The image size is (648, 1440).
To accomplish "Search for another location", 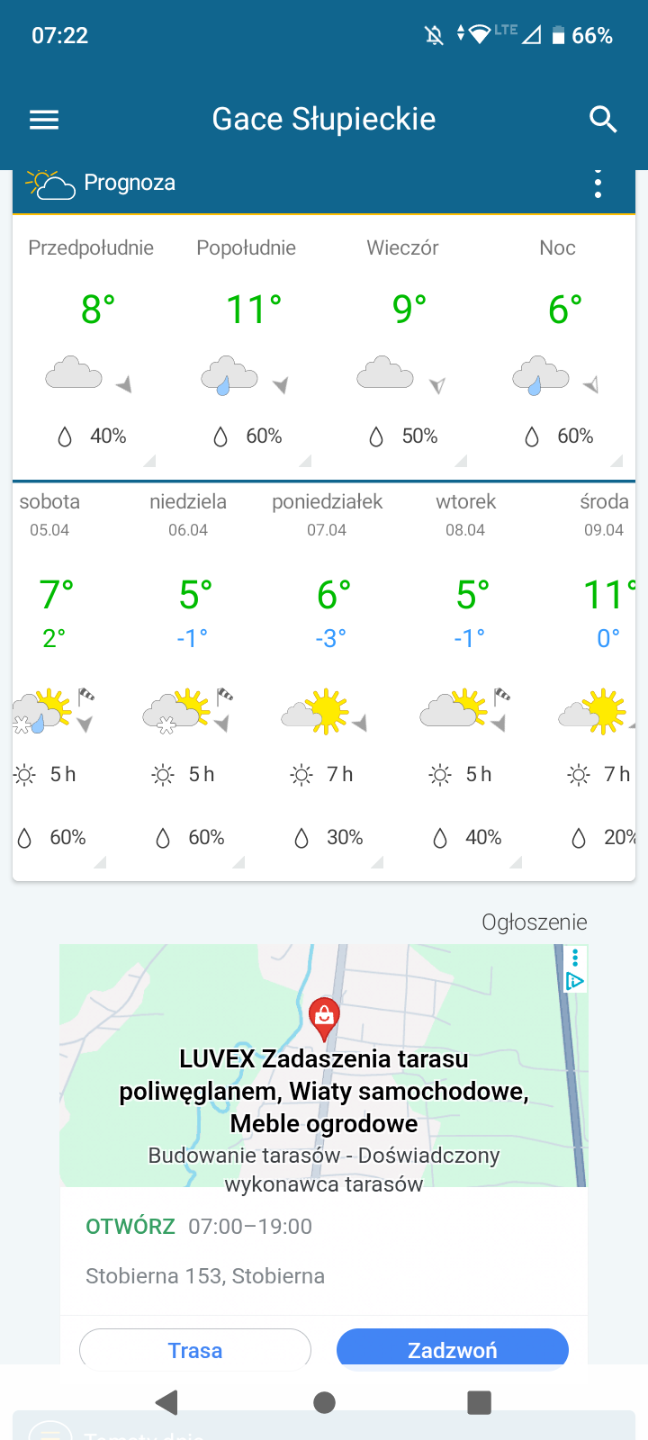I will pyautogui.click(x=603, y=120).
